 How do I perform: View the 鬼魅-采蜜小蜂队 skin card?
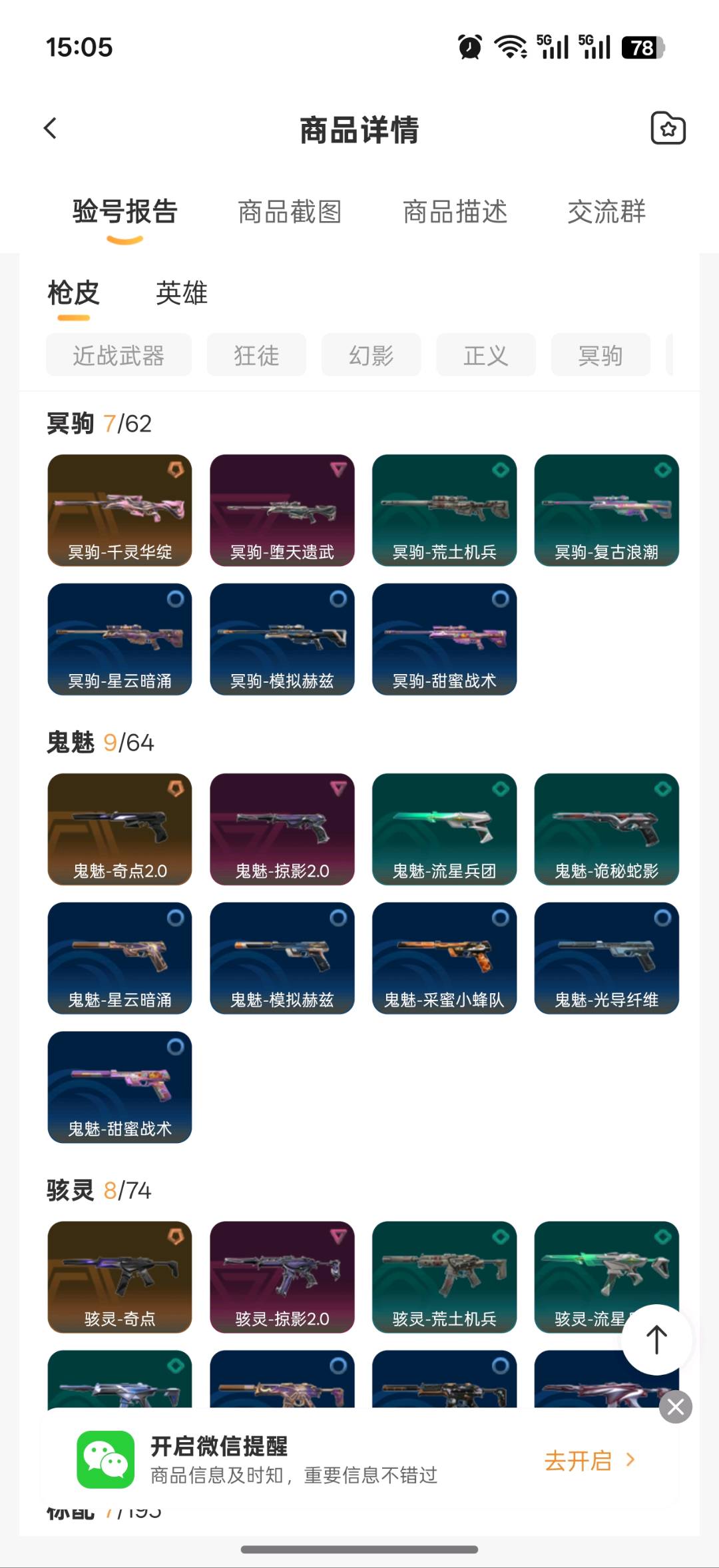445,958
